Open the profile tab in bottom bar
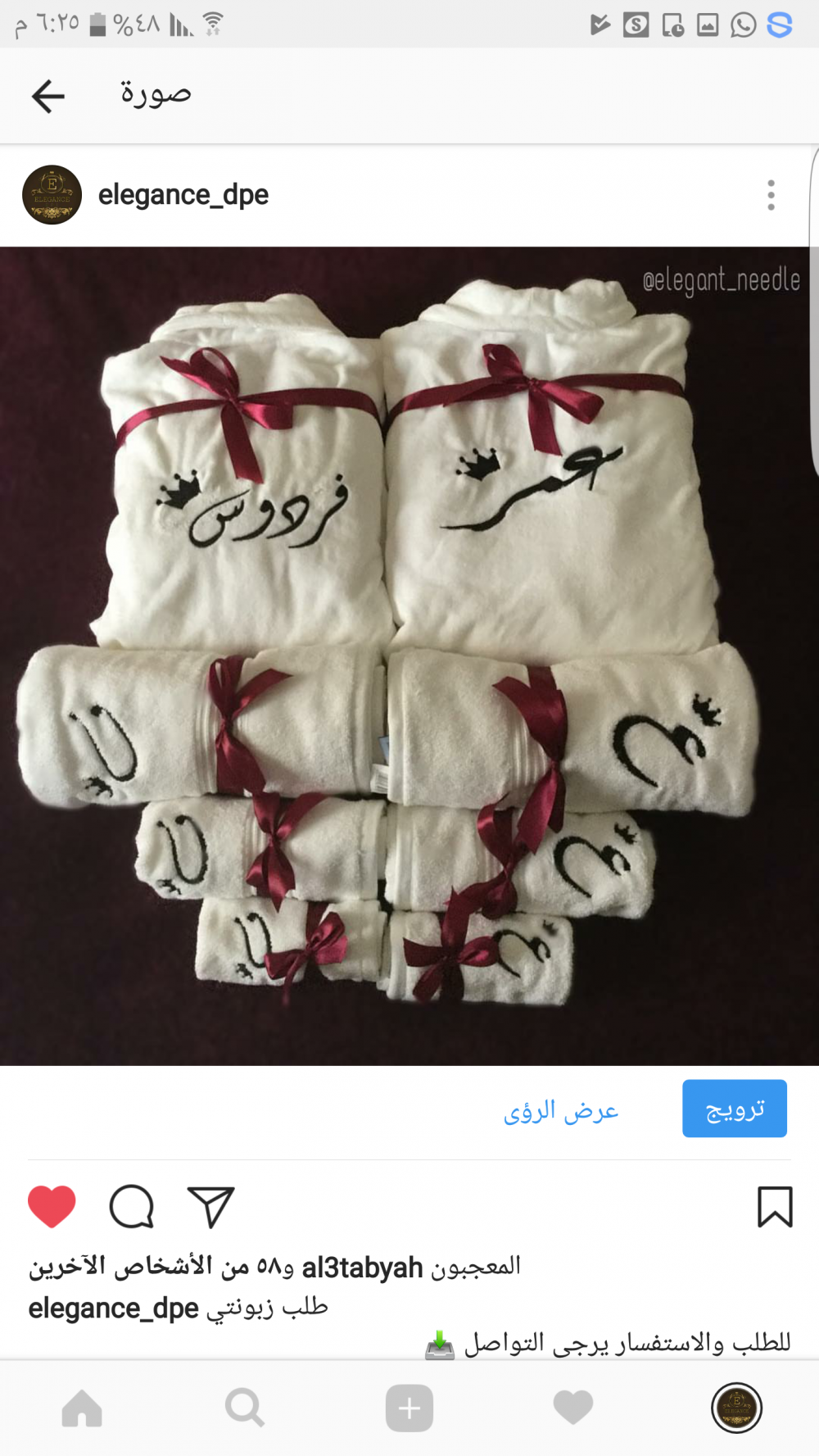Screen dimensions: 819x1456 point(737,1408)
